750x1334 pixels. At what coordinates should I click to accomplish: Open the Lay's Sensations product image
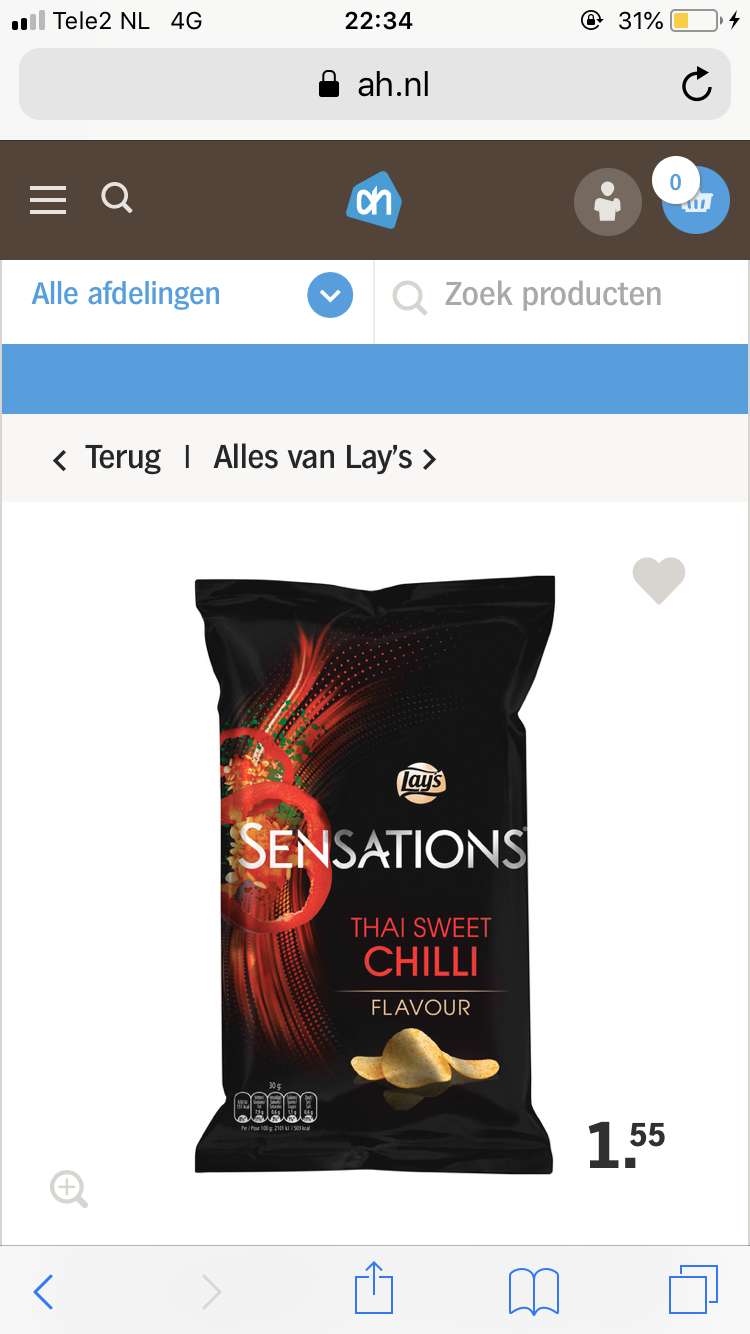coord(374,874)
